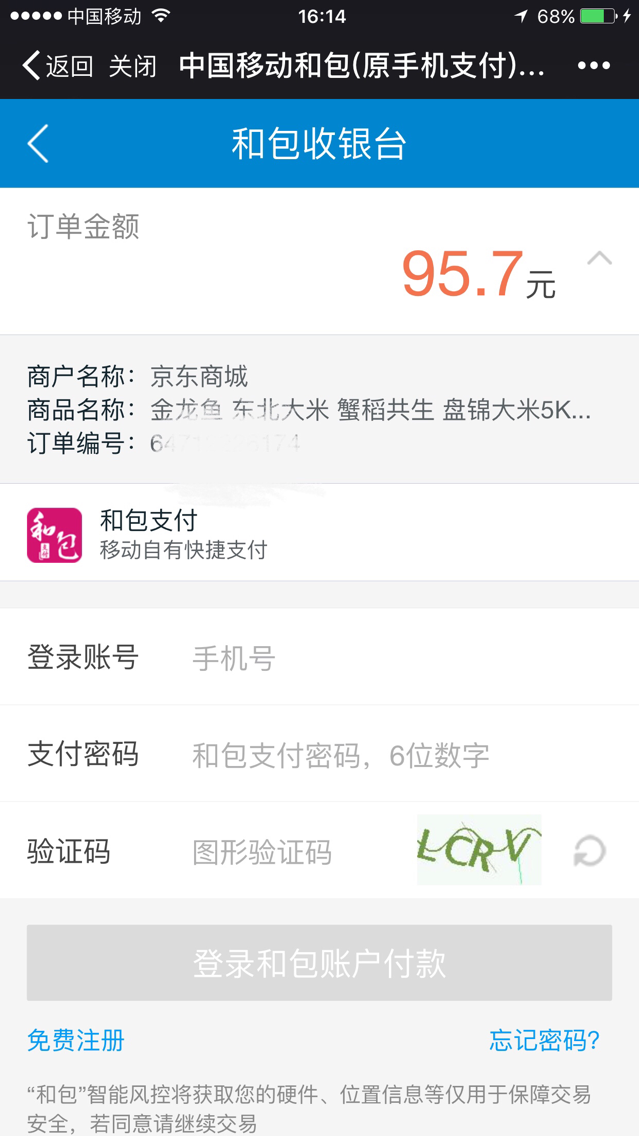Viewport: 639px width, 1136px height.
Task: Tap 登录和包账户付款 button
Action: [320, 963]
